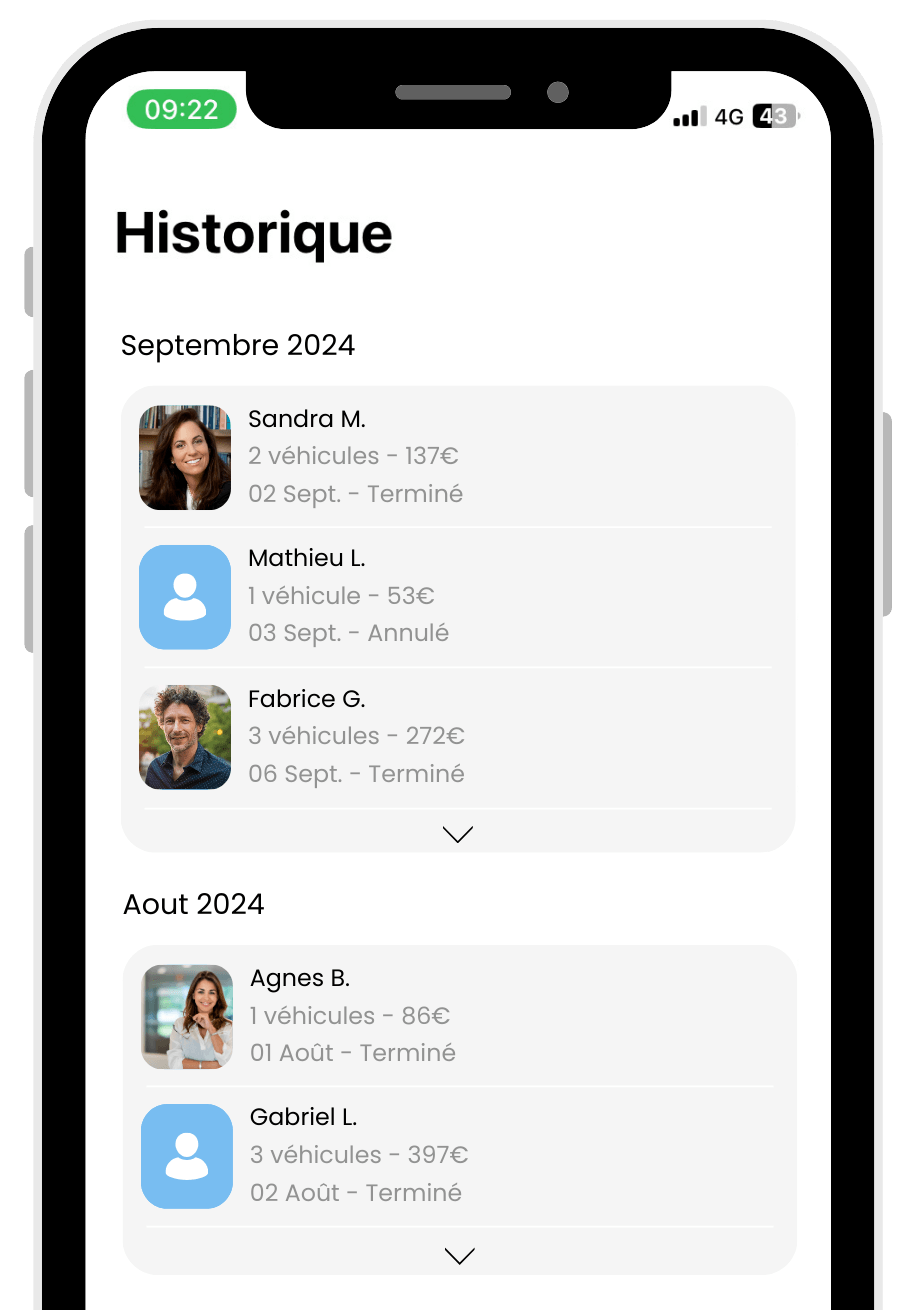The image size is (911, 1310).
Task: Expand the Aout 2024 list
Action: 459,1256
